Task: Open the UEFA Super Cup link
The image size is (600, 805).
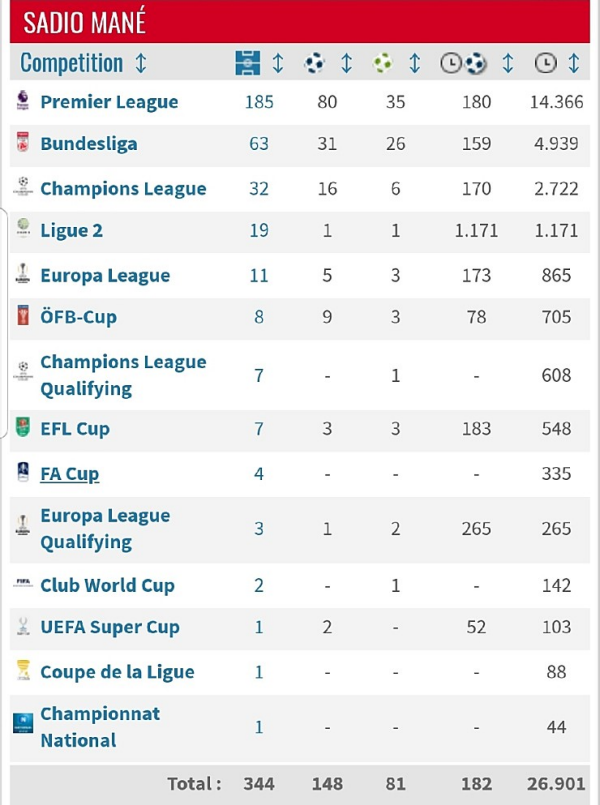Action: coord(110,628)
